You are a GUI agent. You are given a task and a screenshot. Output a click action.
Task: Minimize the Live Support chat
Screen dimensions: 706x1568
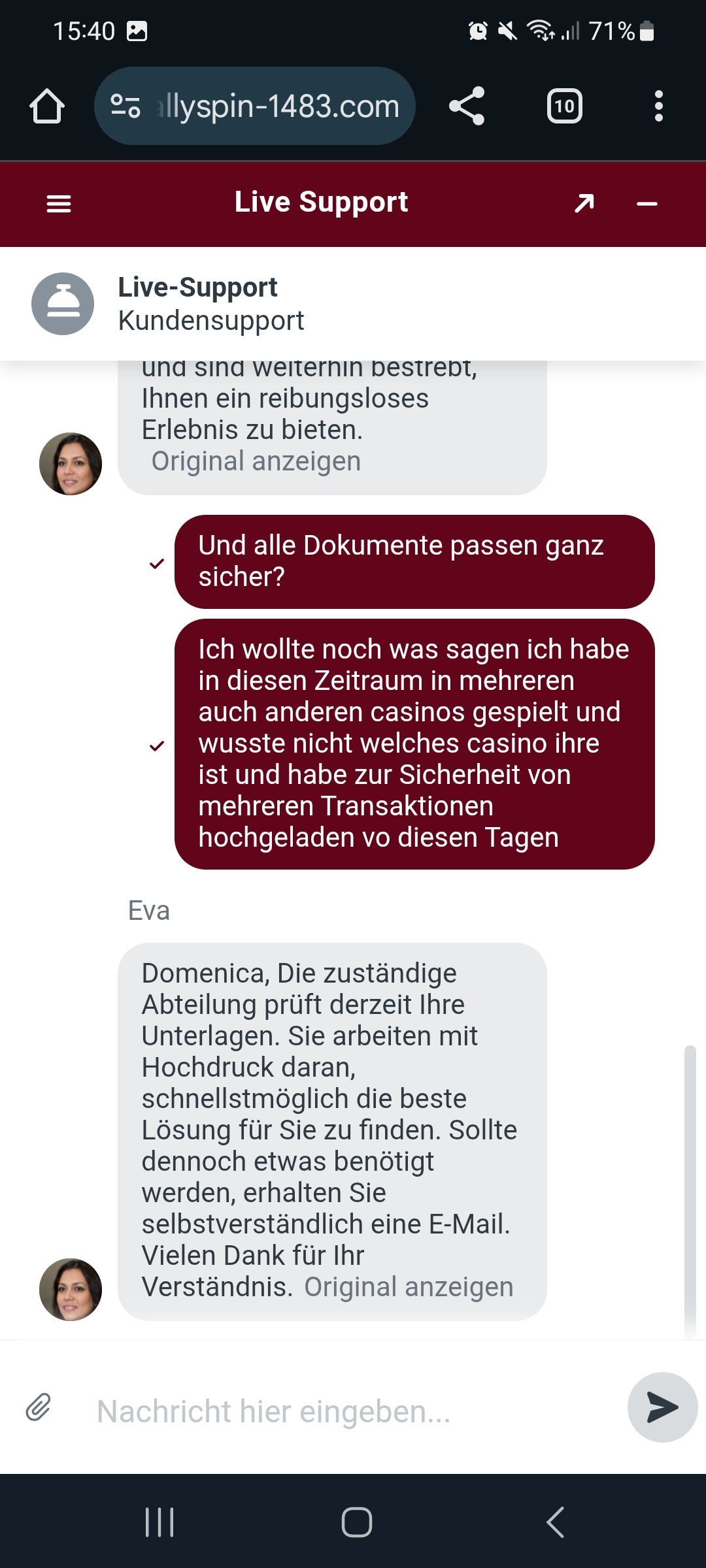pos(647,204)
